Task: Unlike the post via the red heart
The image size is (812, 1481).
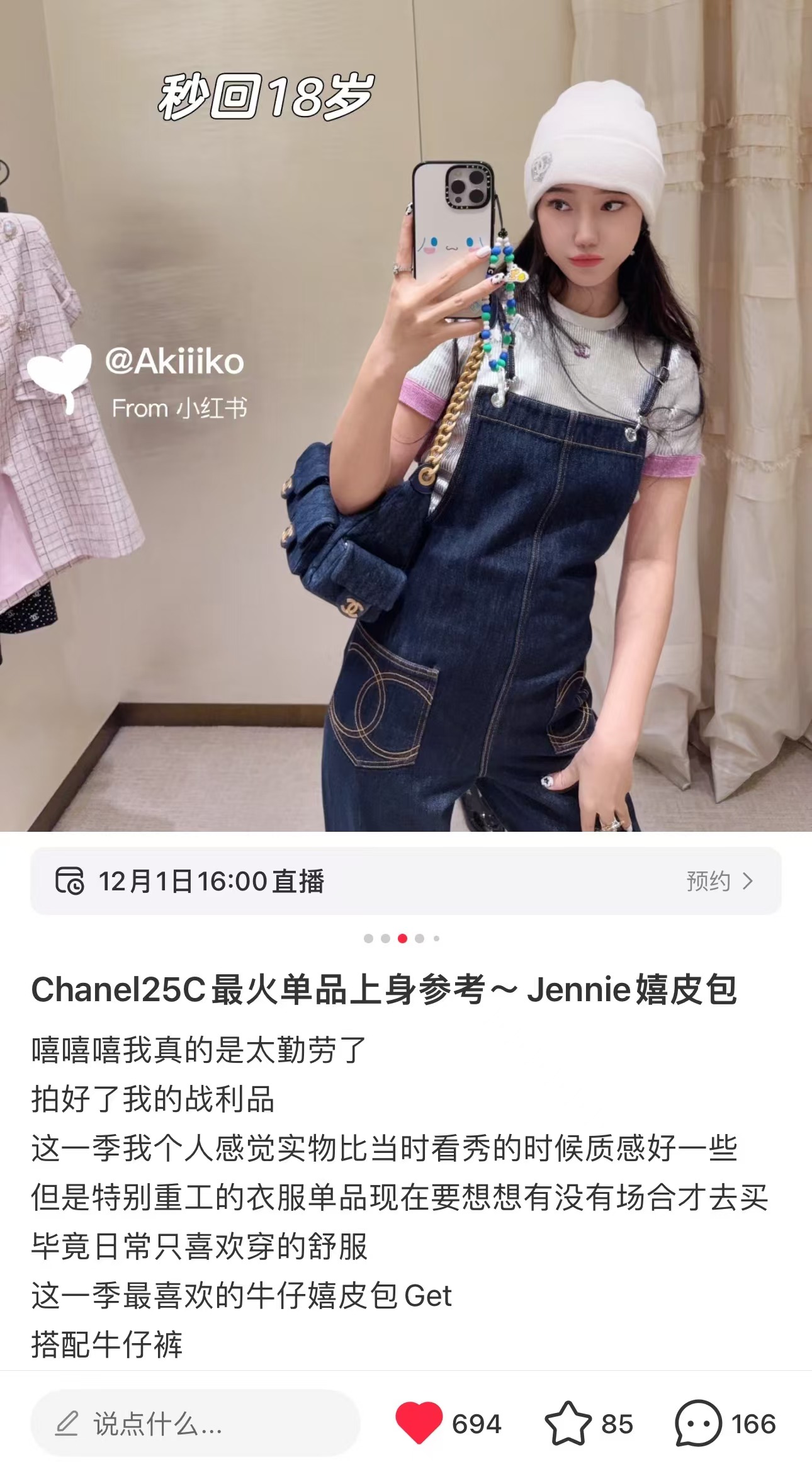Action: tap(419, 1423)
